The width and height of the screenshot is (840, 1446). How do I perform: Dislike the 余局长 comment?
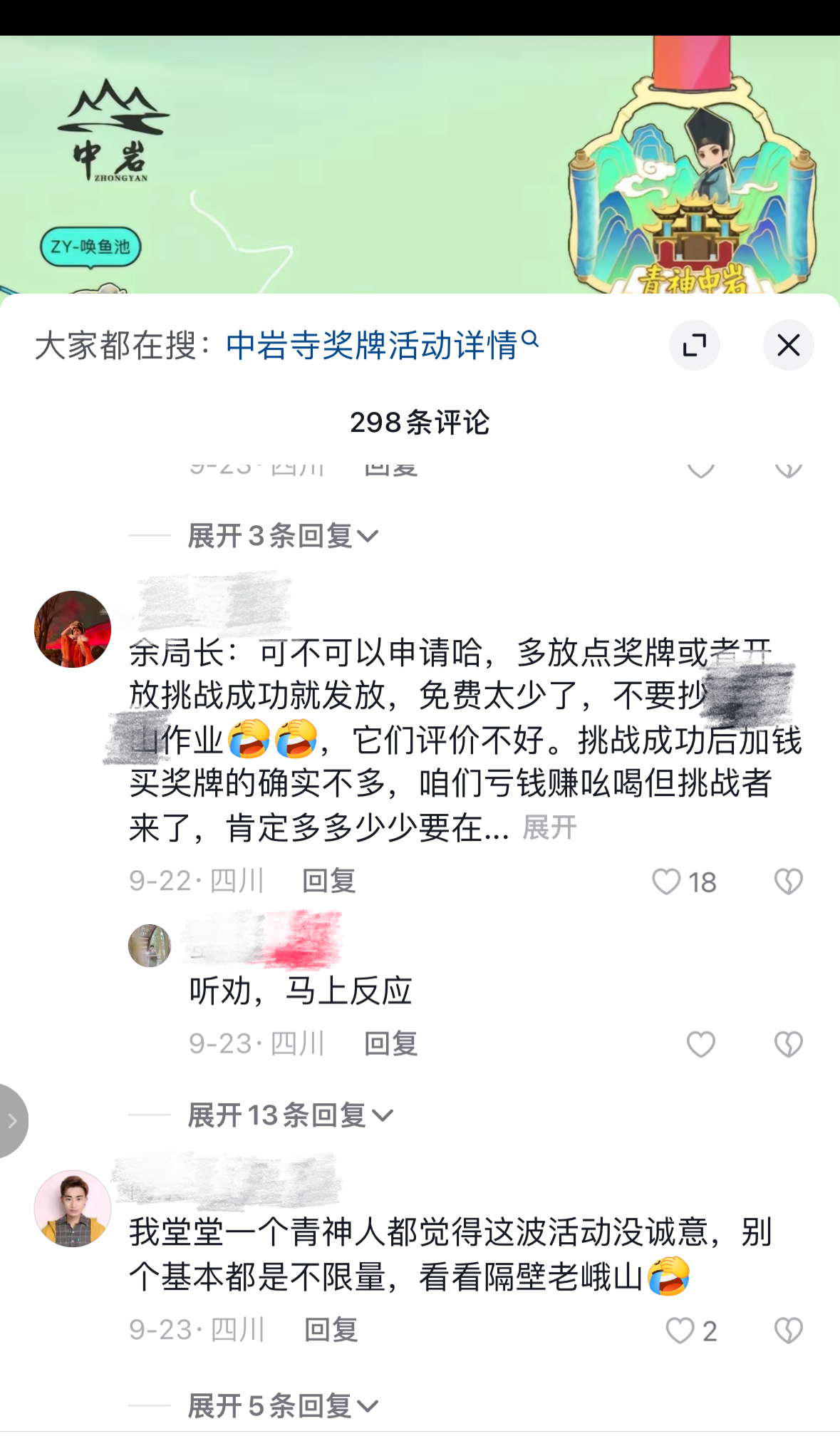point(788,882)
